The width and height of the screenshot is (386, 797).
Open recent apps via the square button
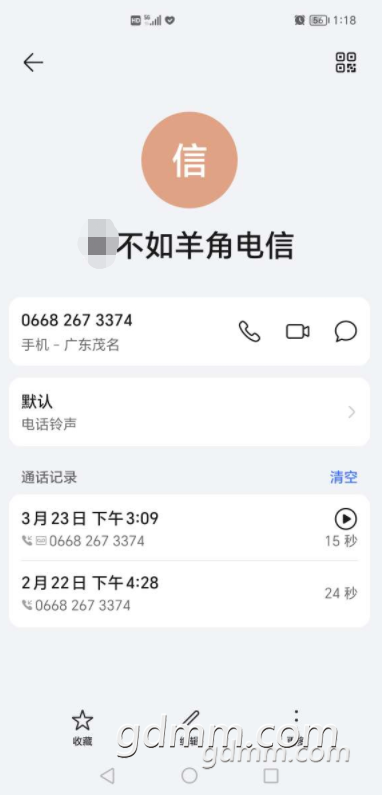271,775
